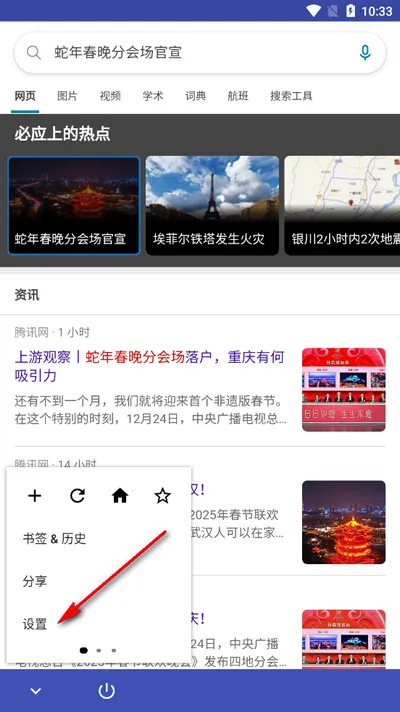Select the 学术 tab
This screenshot has height=712, width=400.
[x=153, y=96]
